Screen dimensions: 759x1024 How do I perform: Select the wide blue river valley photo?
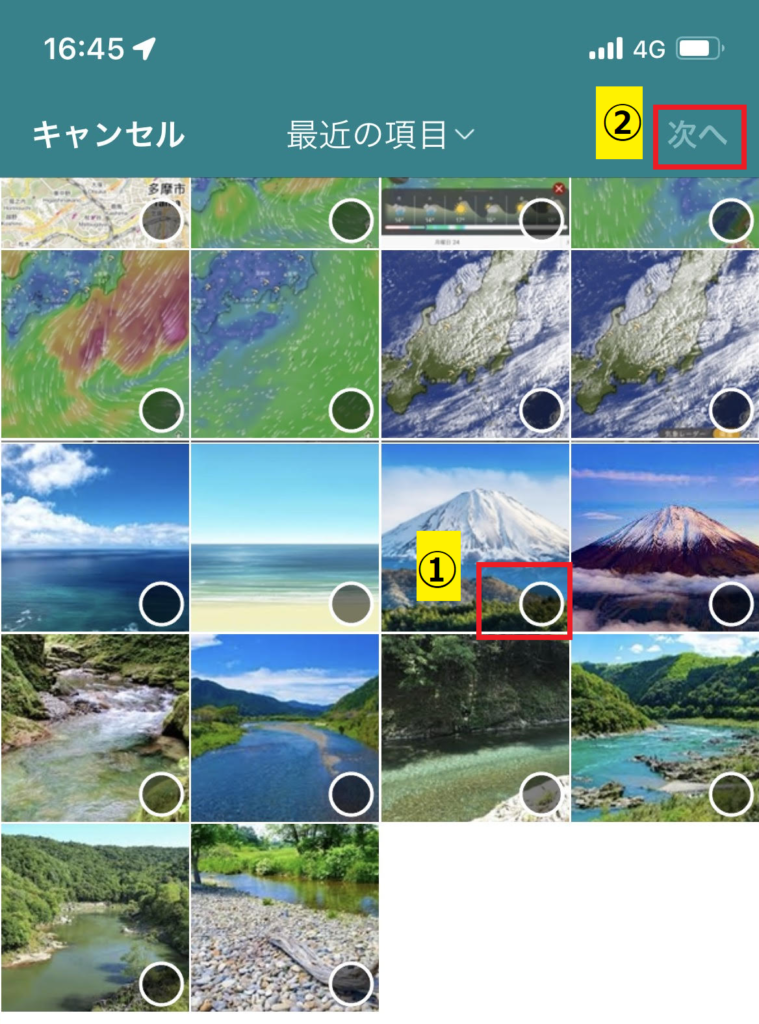tap(351, 794)
